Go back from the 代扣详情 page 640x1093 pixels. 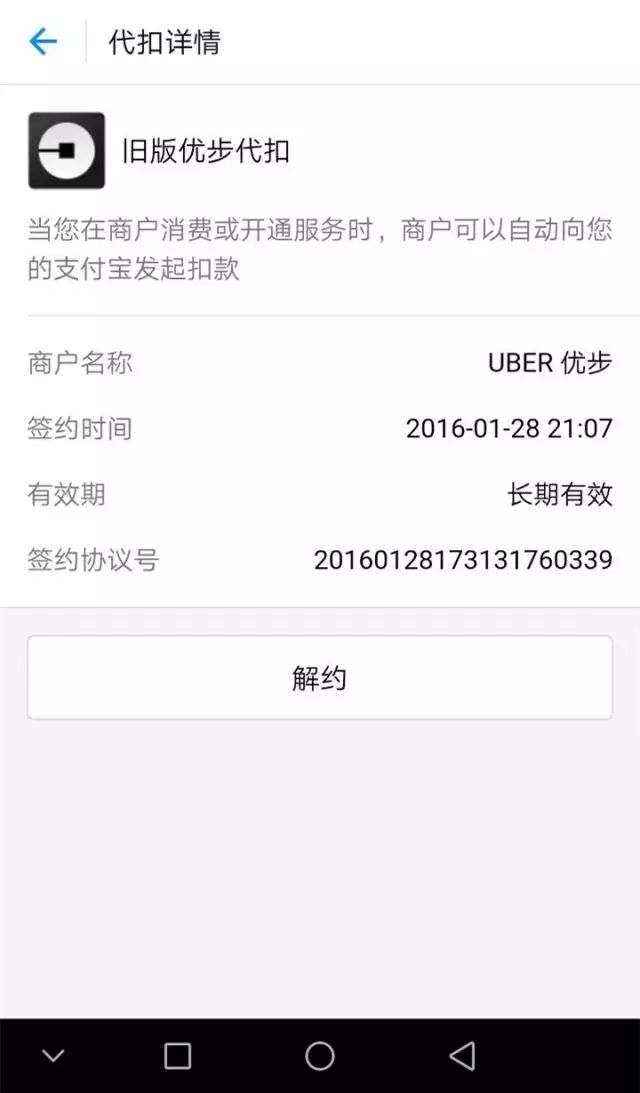pyautogui.click(x=43, y=42)
